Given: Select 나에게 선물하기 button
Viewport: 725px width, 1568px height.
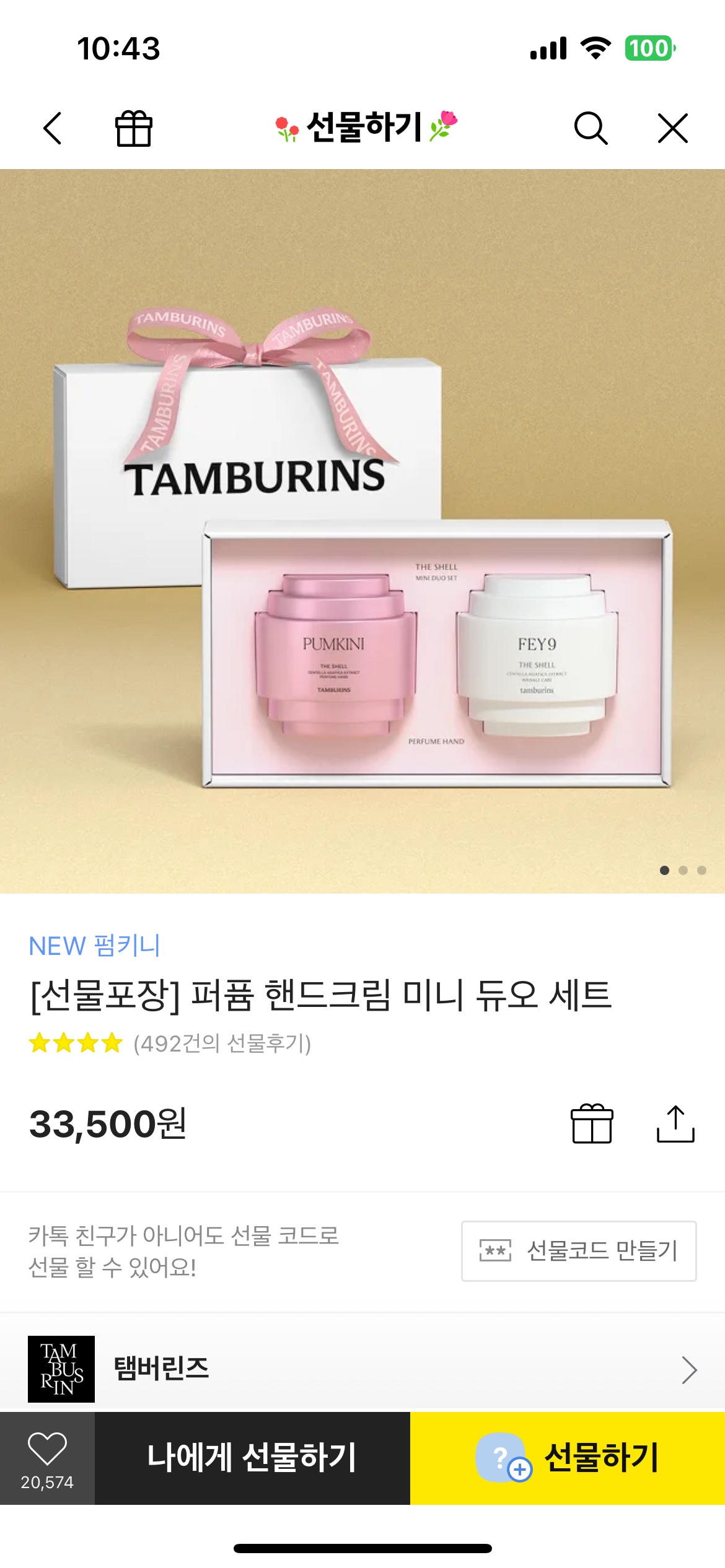Looking at the screenshot, I should coord(252,1458).
